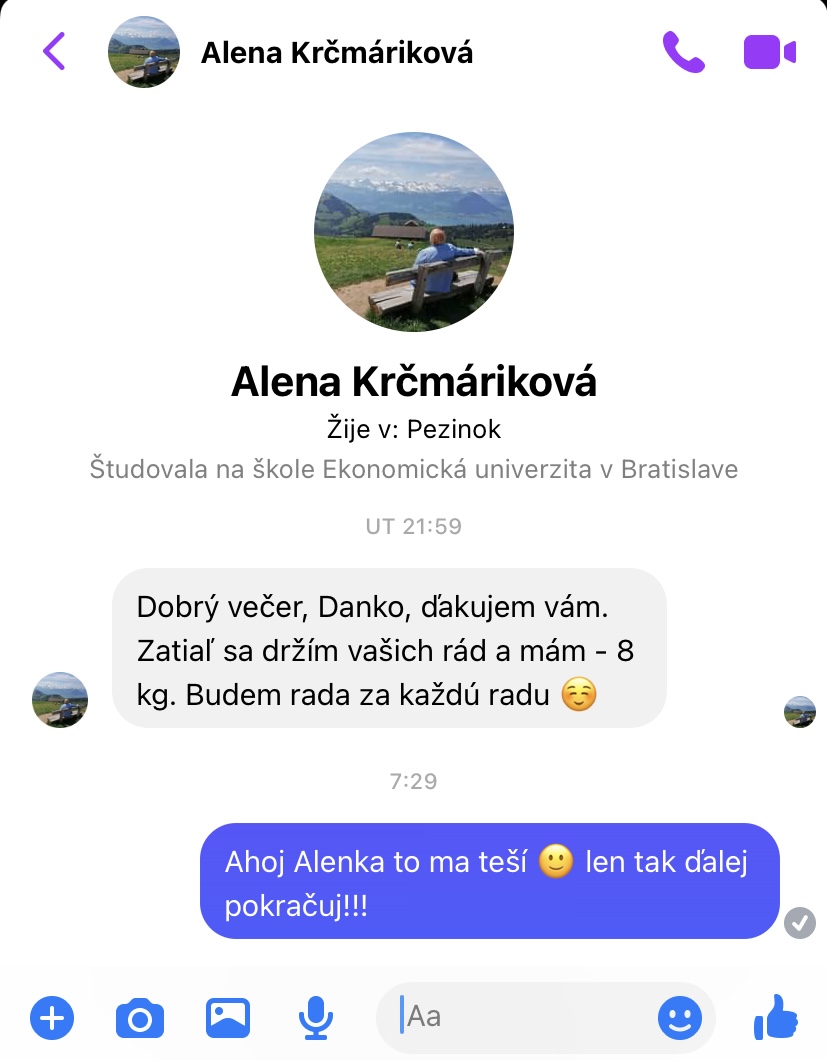Screen dimensions: 827x1060
Task: Choose a picture from the gallery
Action: click(228, 1018)
